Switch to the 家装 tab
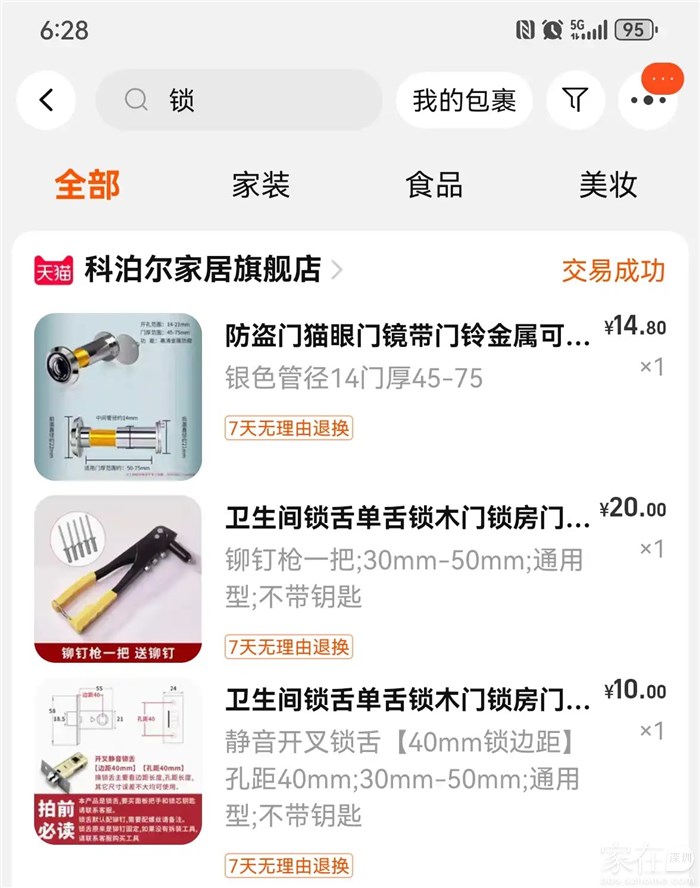This screenshot has width=700, height=888. click(x=261, y=185)
